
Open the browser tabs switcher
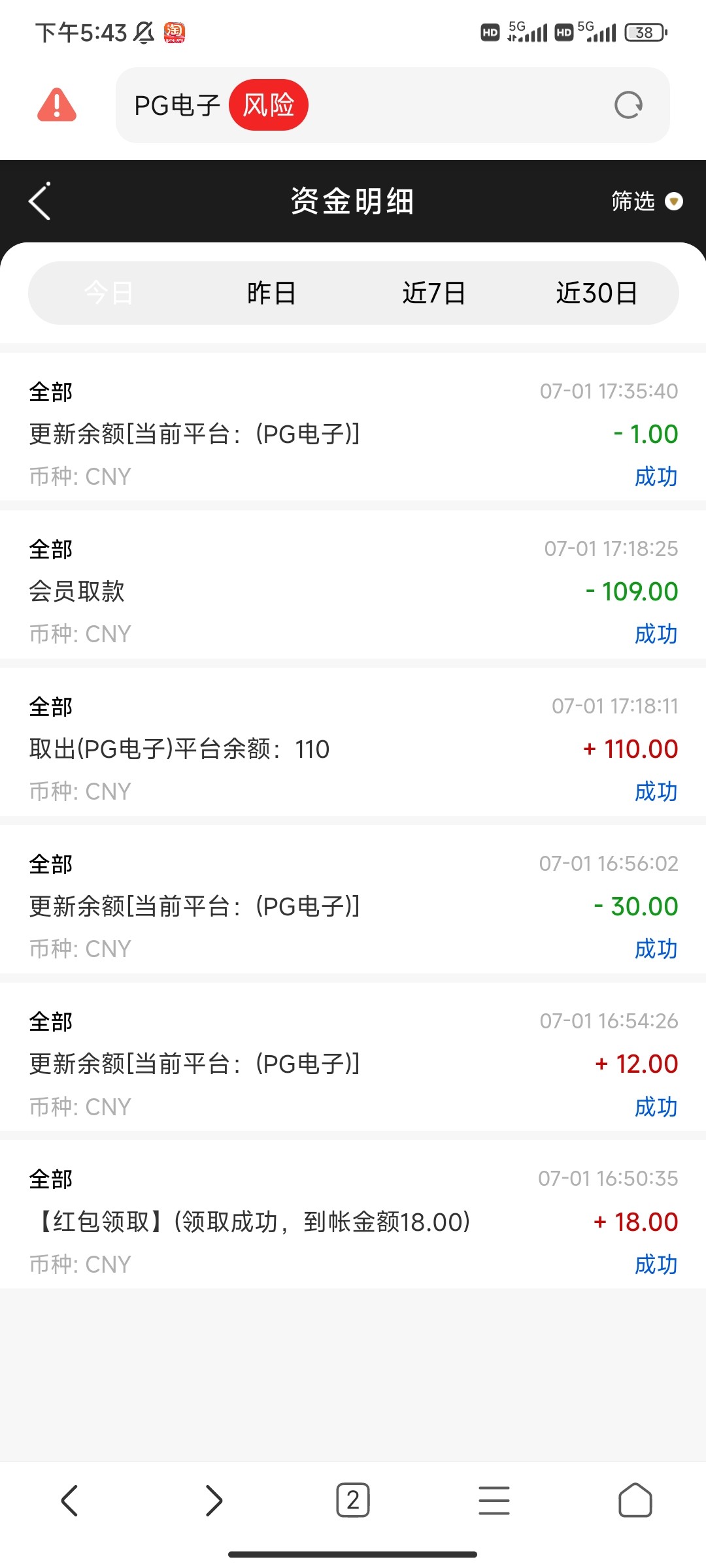(353, 1500)
